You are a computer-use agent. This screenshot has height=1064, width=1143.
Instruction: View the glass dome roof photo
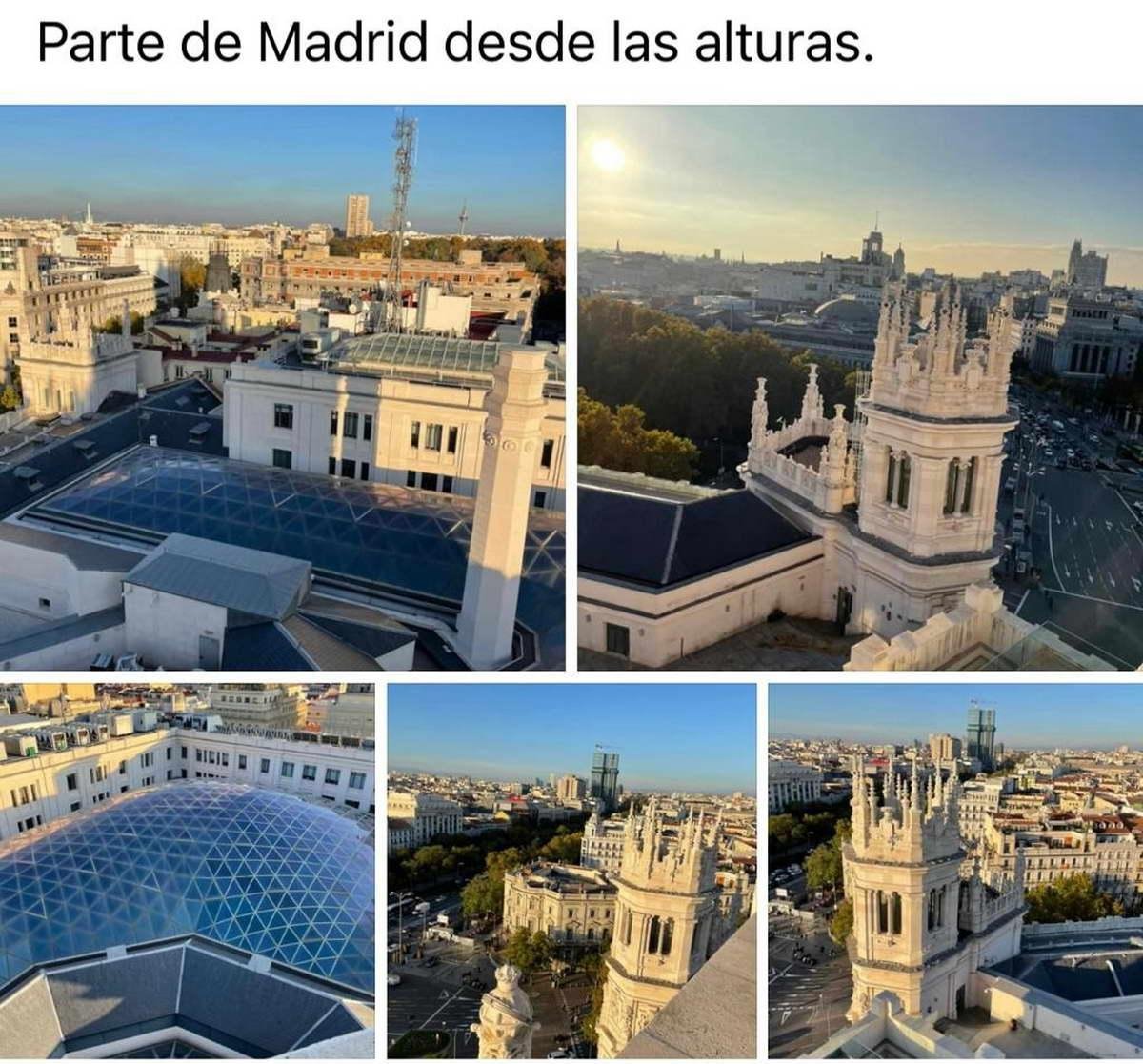pos(187,870)
